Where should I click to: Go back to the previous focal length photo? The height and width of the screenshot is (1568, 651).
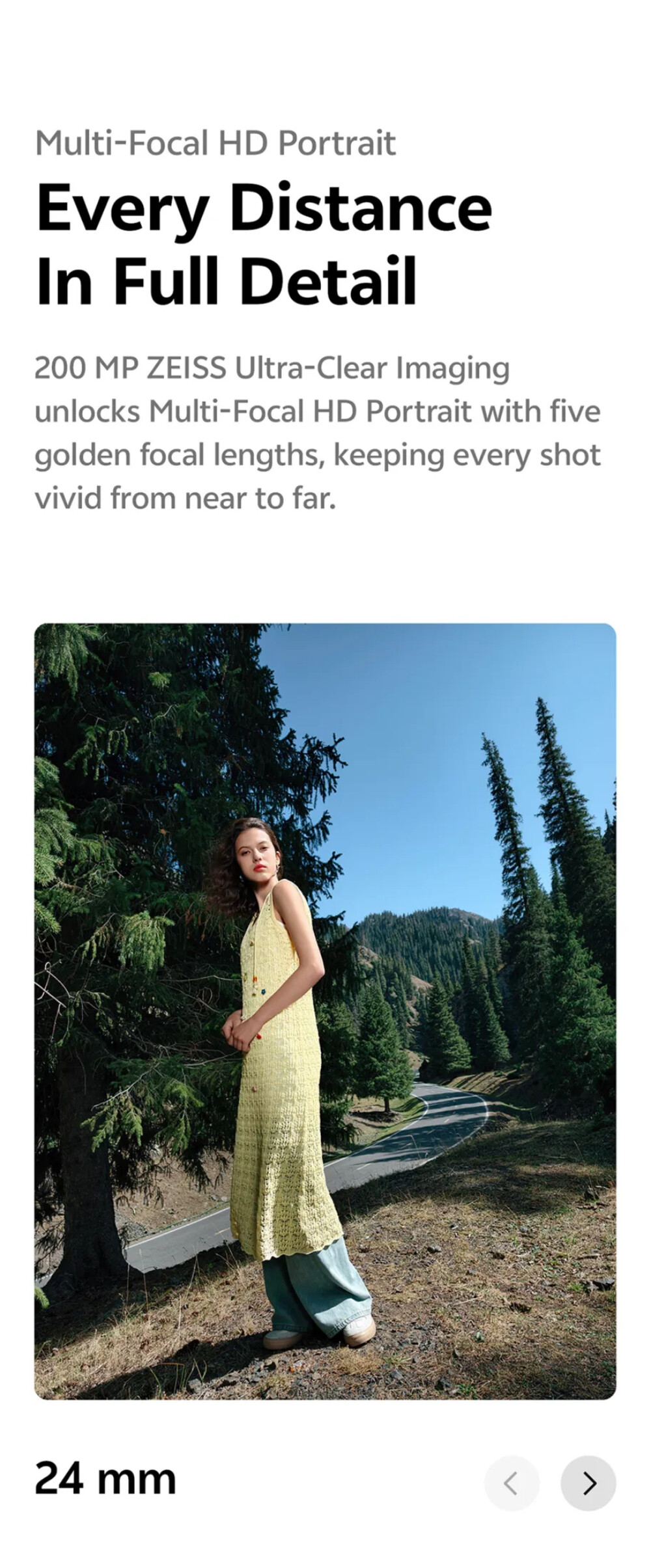pos(512,1482)
